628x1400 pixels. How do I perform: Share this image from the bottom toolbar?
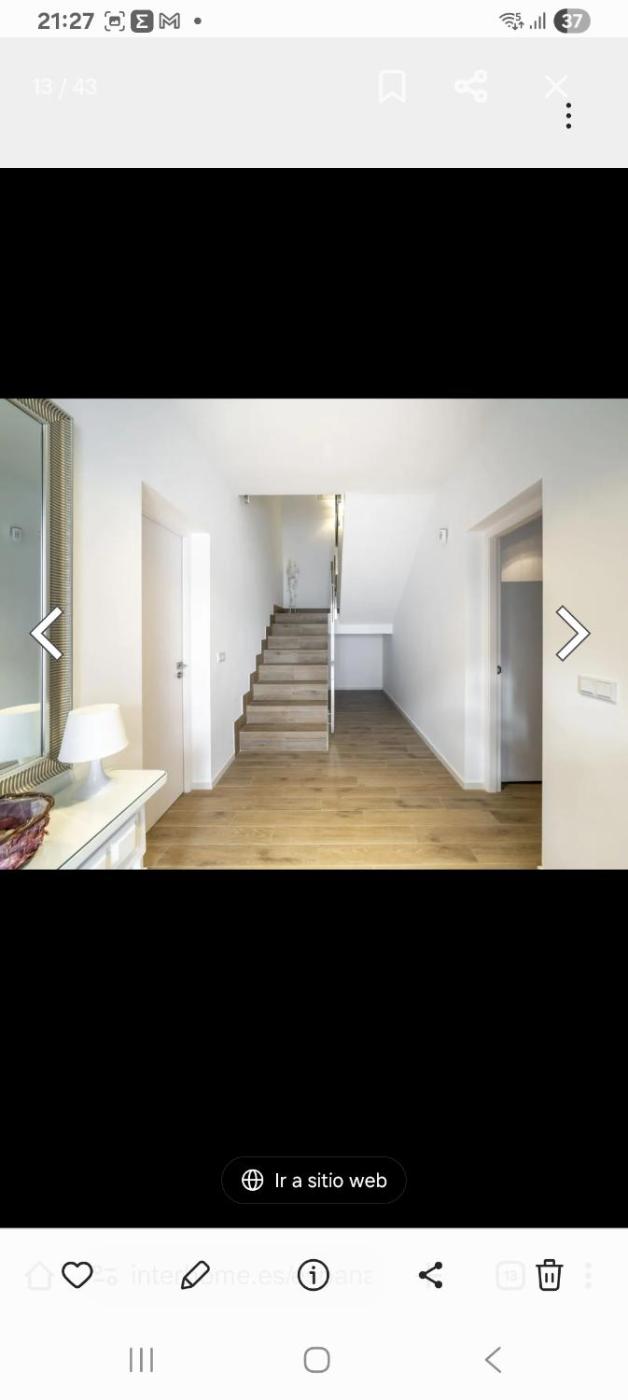(431, 1275)
